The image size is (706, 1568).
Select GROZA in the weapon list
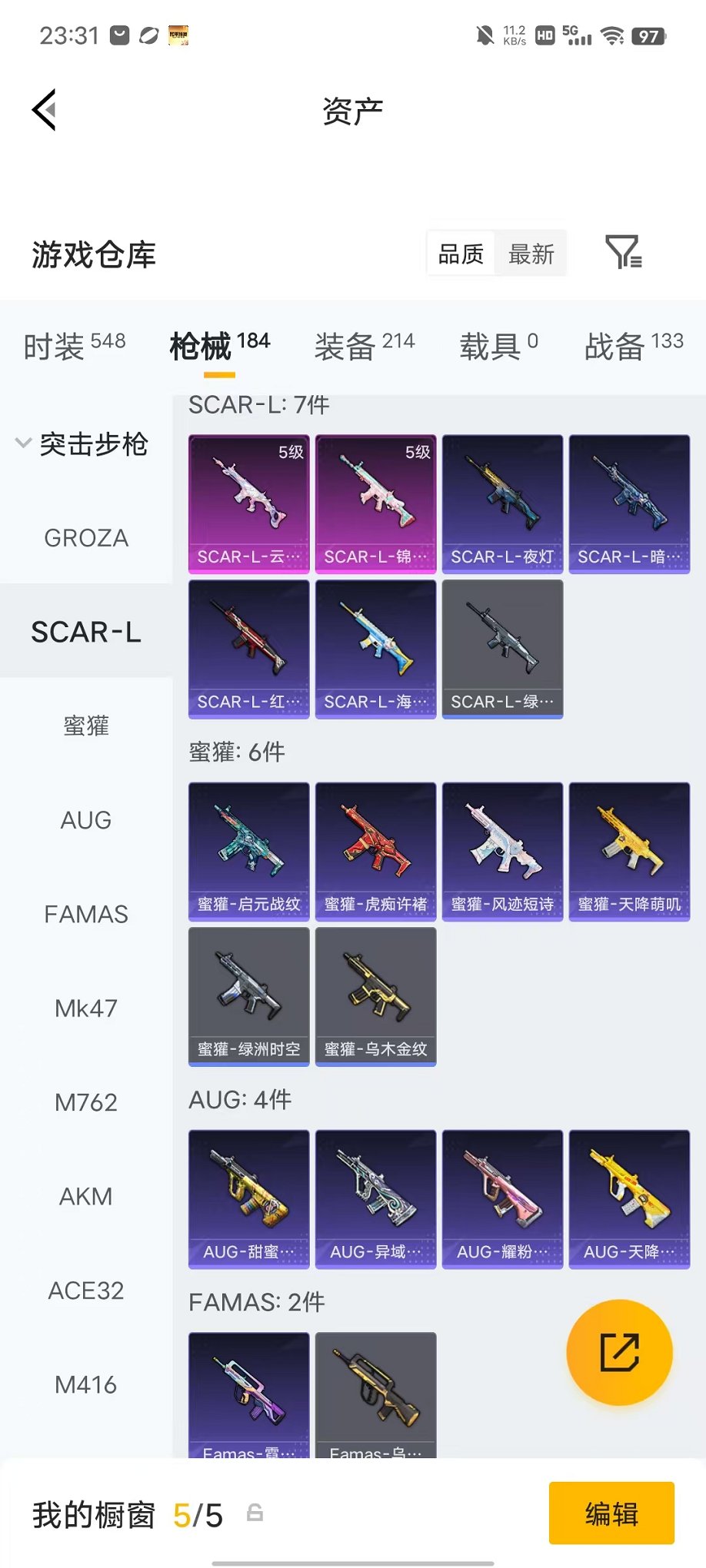coord(86,538)
